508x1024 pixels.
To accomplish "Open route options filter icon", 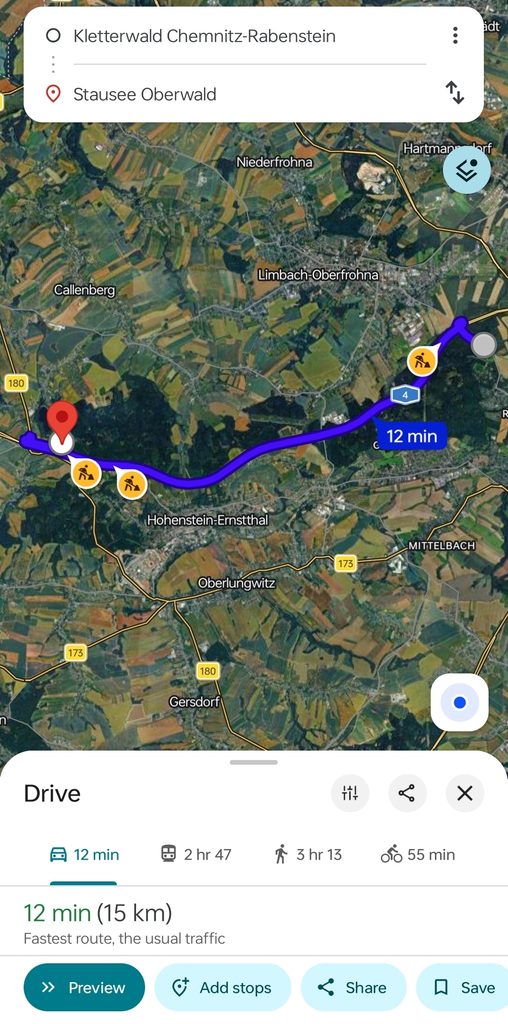I will [350, 793].
